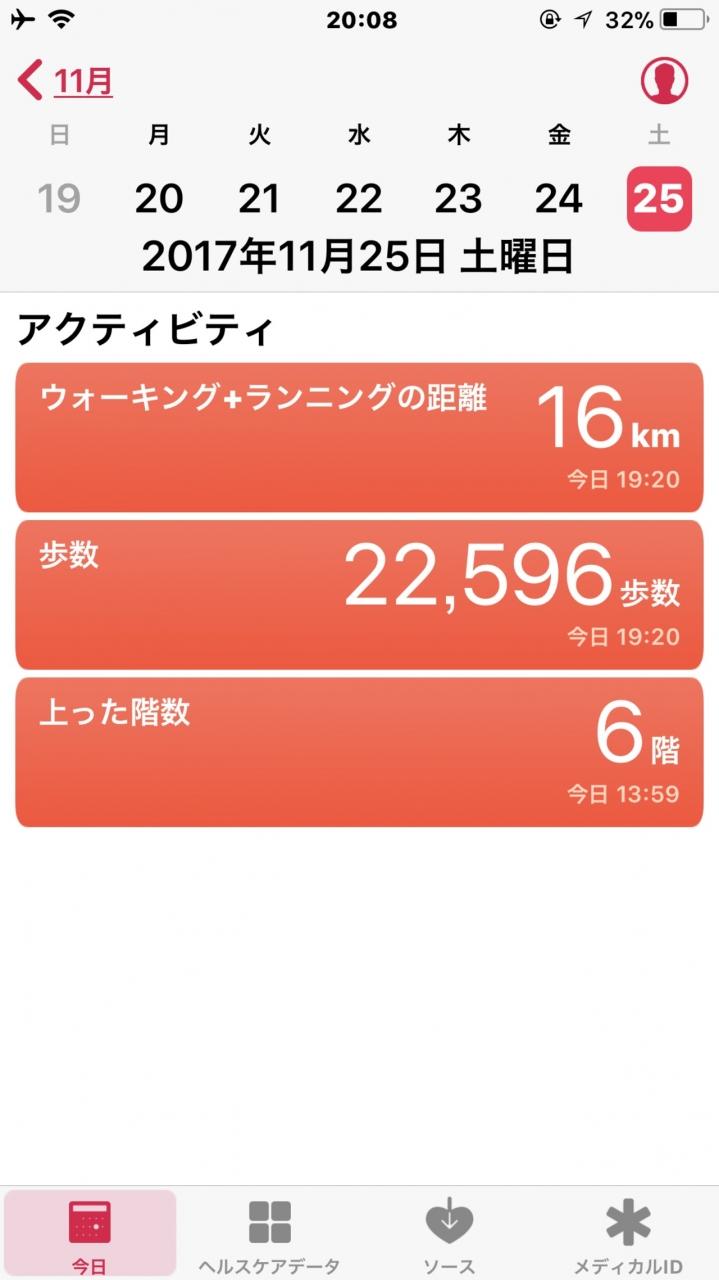This screenshot has height=1280, width=719.
Task: Open the 上った階数 card
Action: tap(359, 751)
